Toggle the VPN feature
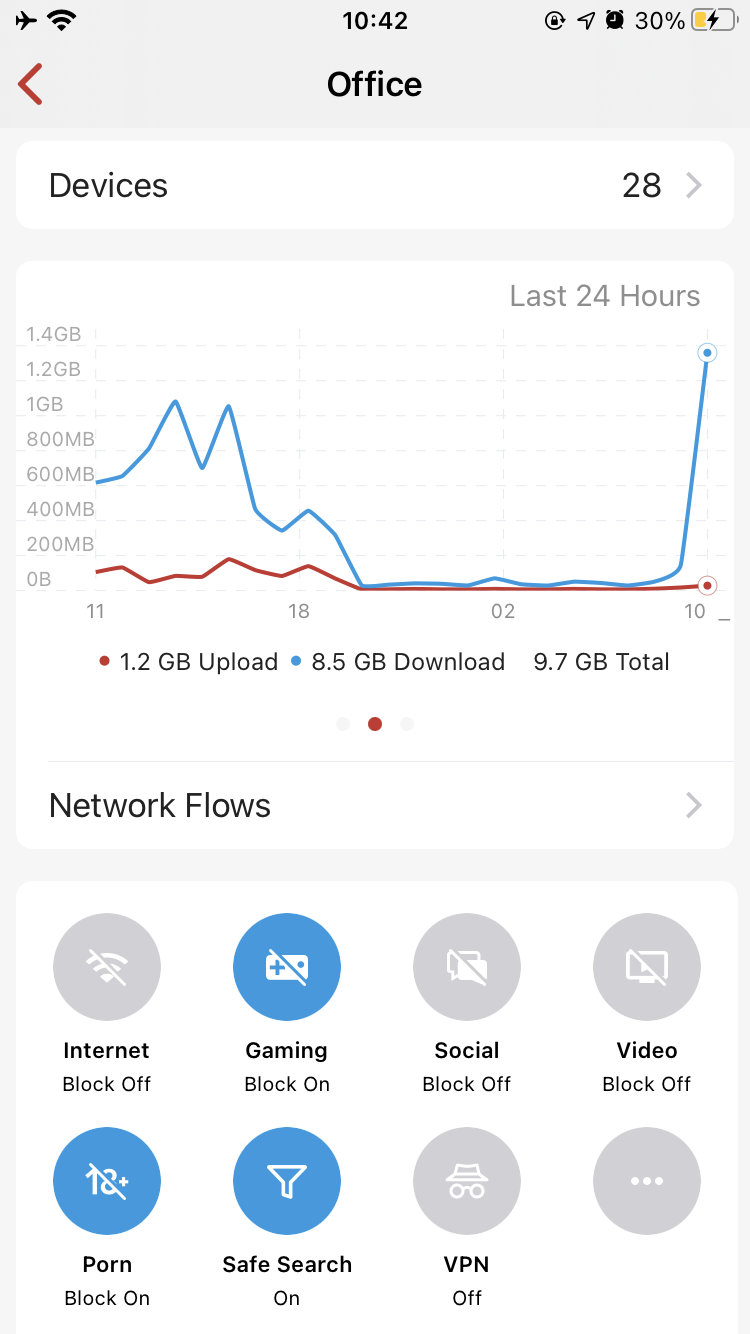Screen dimensions: 750x1334 click(467, 1181)
